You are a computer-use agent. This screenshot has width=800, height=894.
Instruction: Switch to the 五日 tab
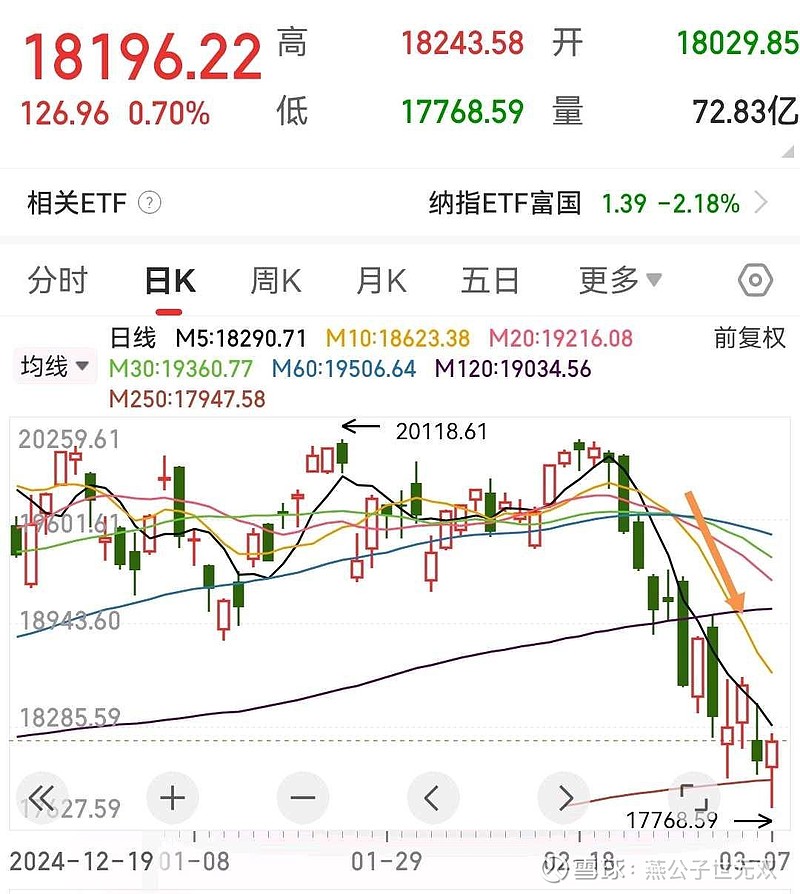coord(487,281)
